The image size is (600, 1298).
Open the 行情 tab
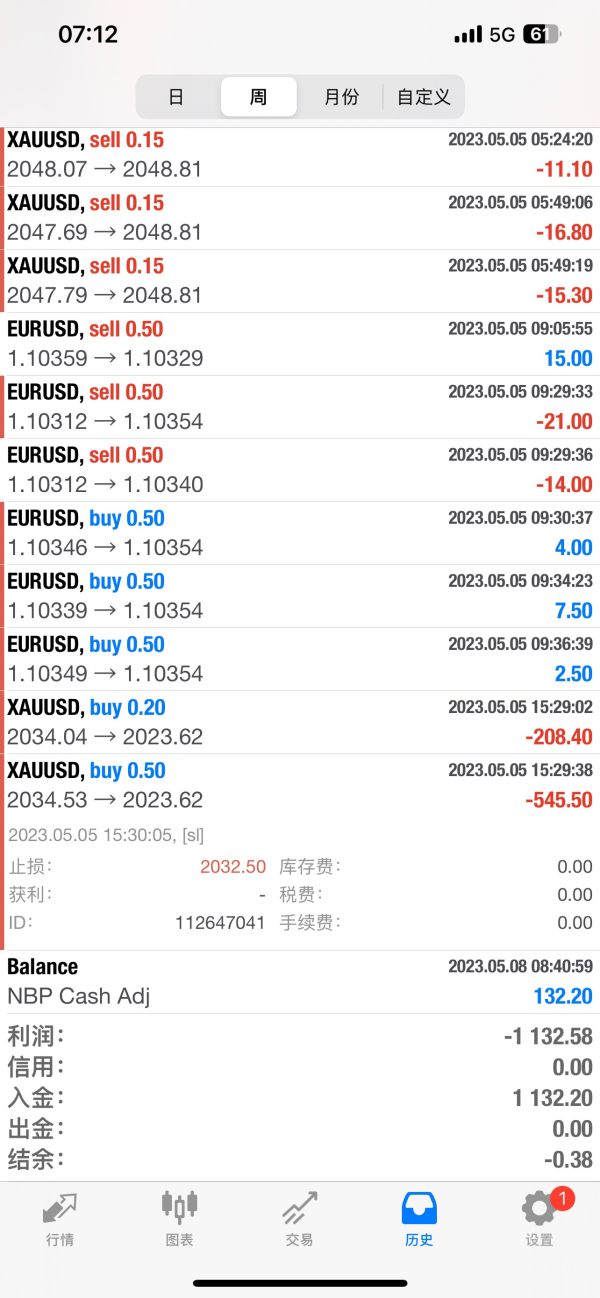pyautogui.click(x=60, y=1218)
